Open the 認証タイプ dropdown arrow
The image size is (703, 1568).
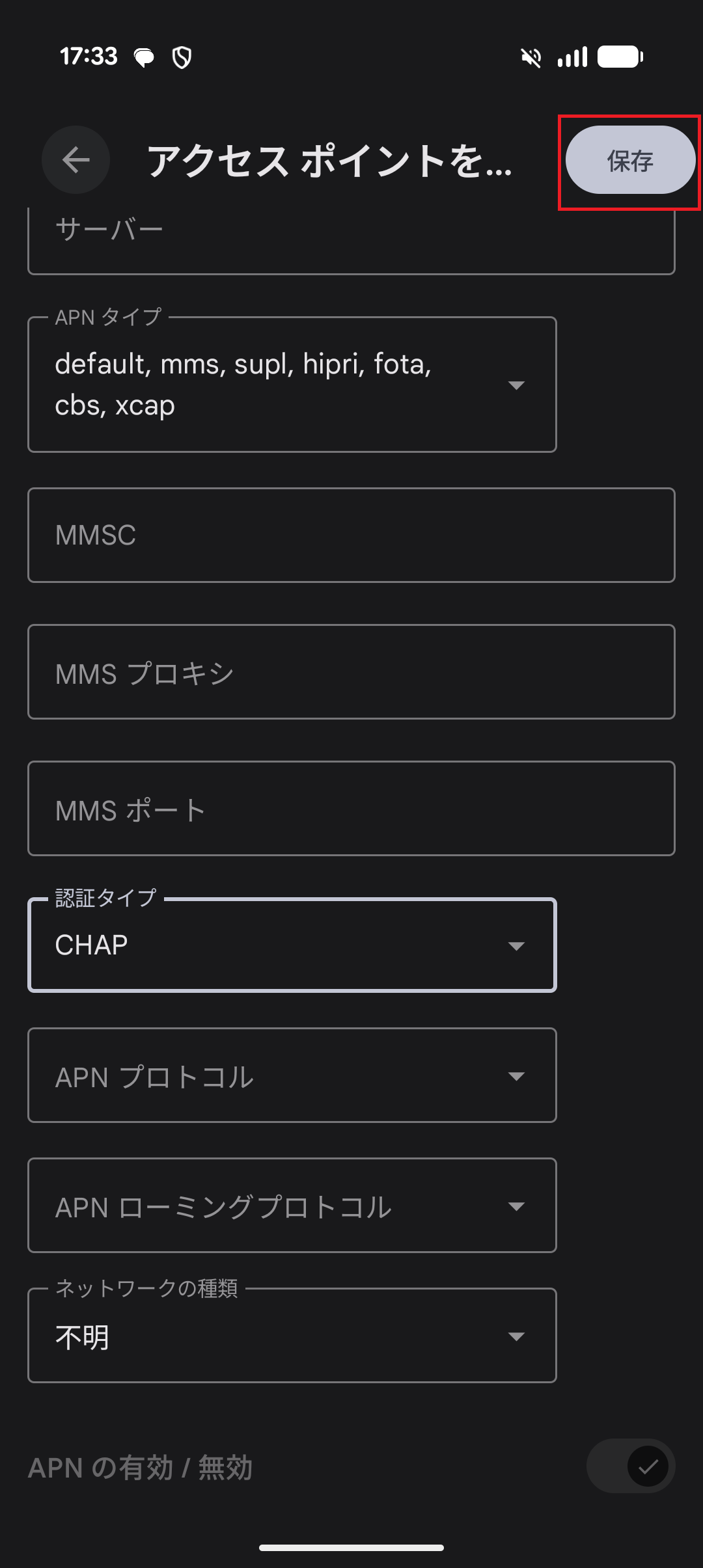[x=516, y=945]
